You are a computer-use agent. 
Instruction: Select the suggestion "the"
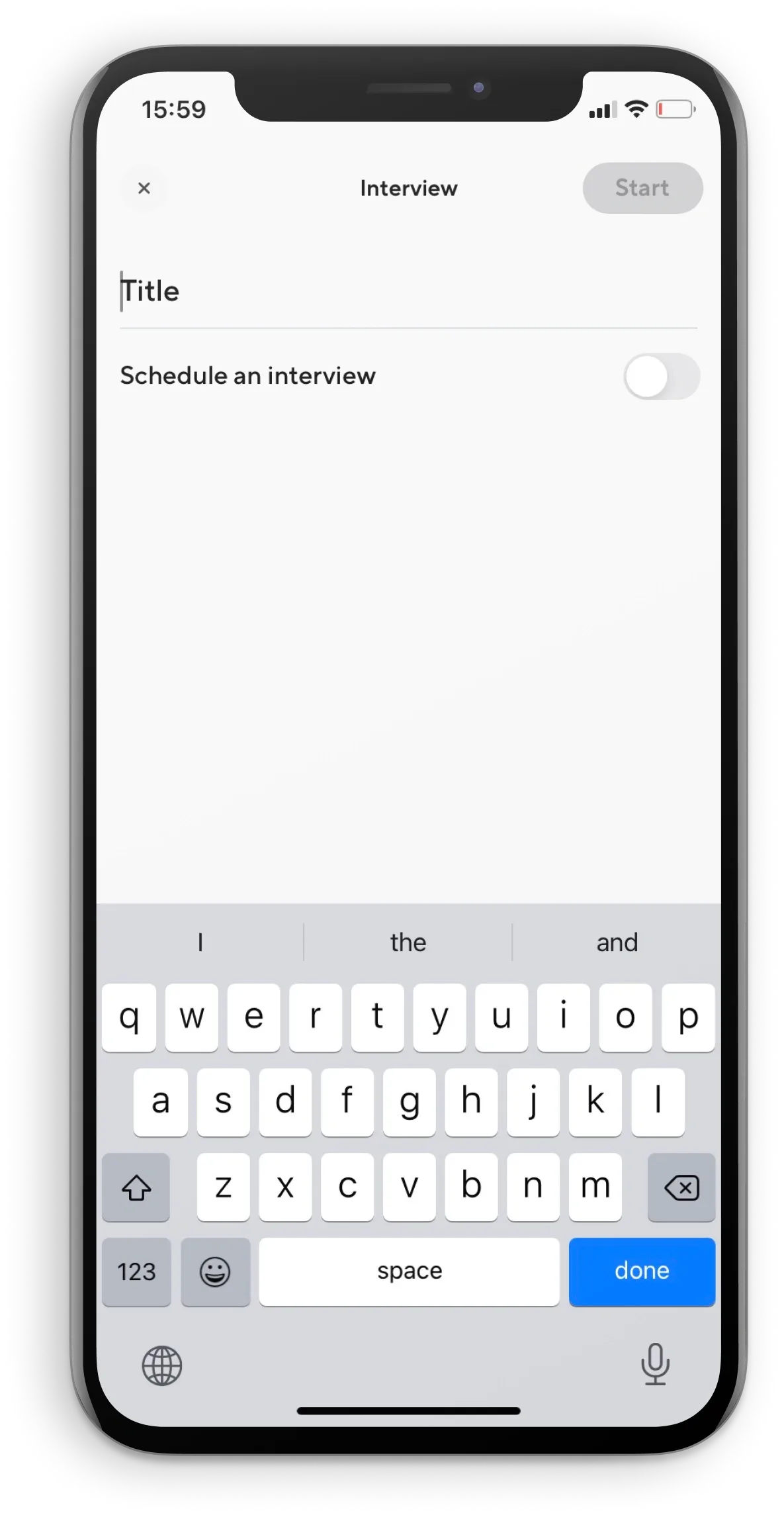click(x=408, y=942)
